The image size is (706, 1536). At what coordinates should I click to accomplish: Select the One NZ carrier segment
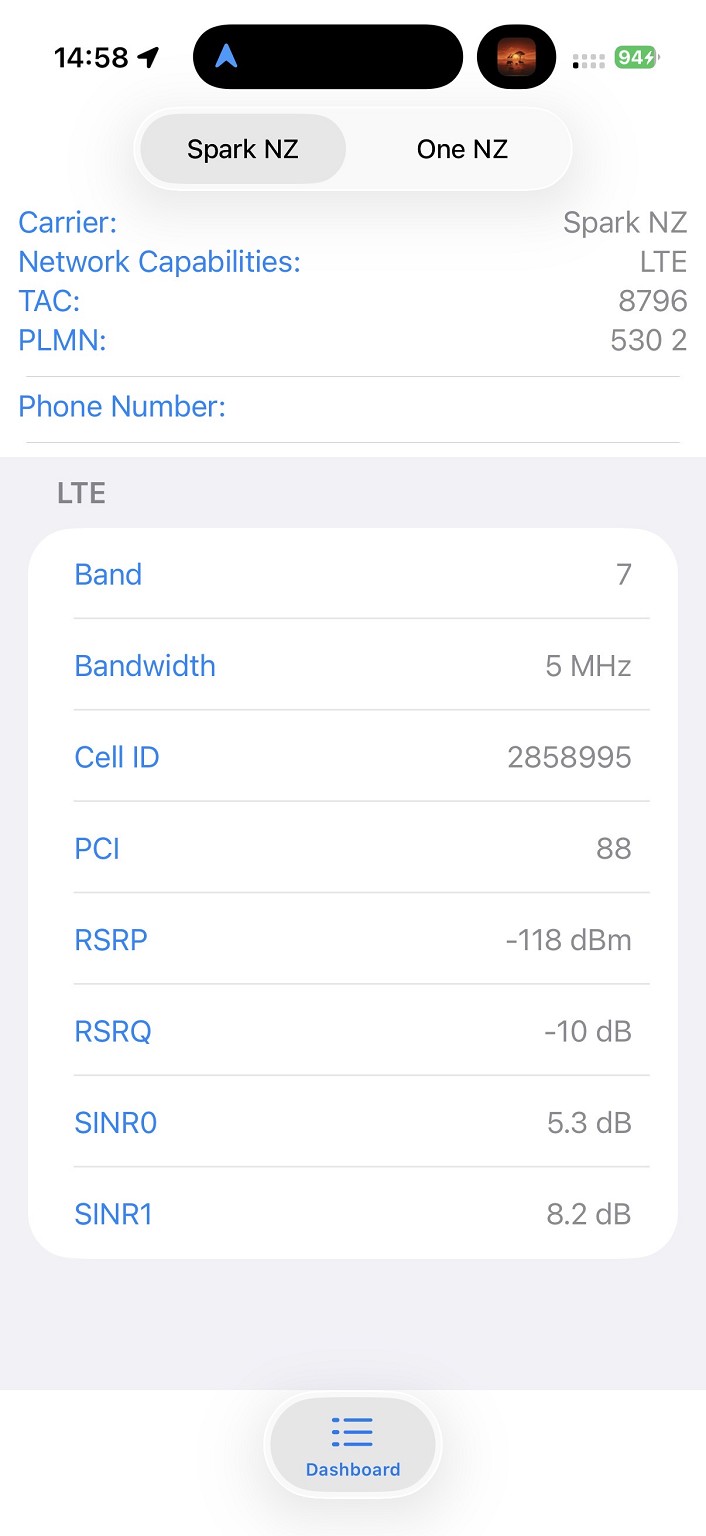click(462, 149)
